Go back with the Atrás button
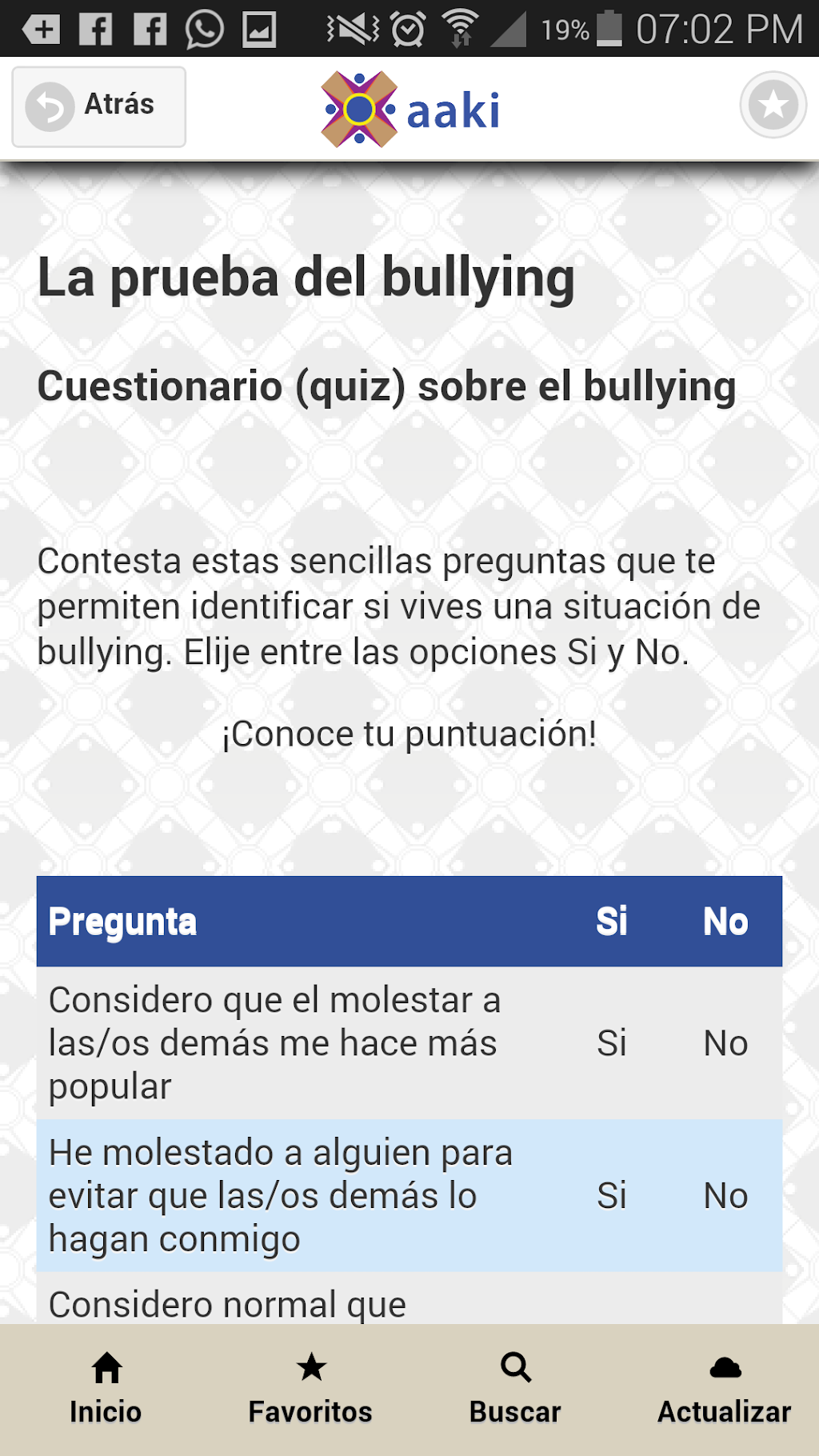Screen dimensions: 819x1456 (98, 106)
